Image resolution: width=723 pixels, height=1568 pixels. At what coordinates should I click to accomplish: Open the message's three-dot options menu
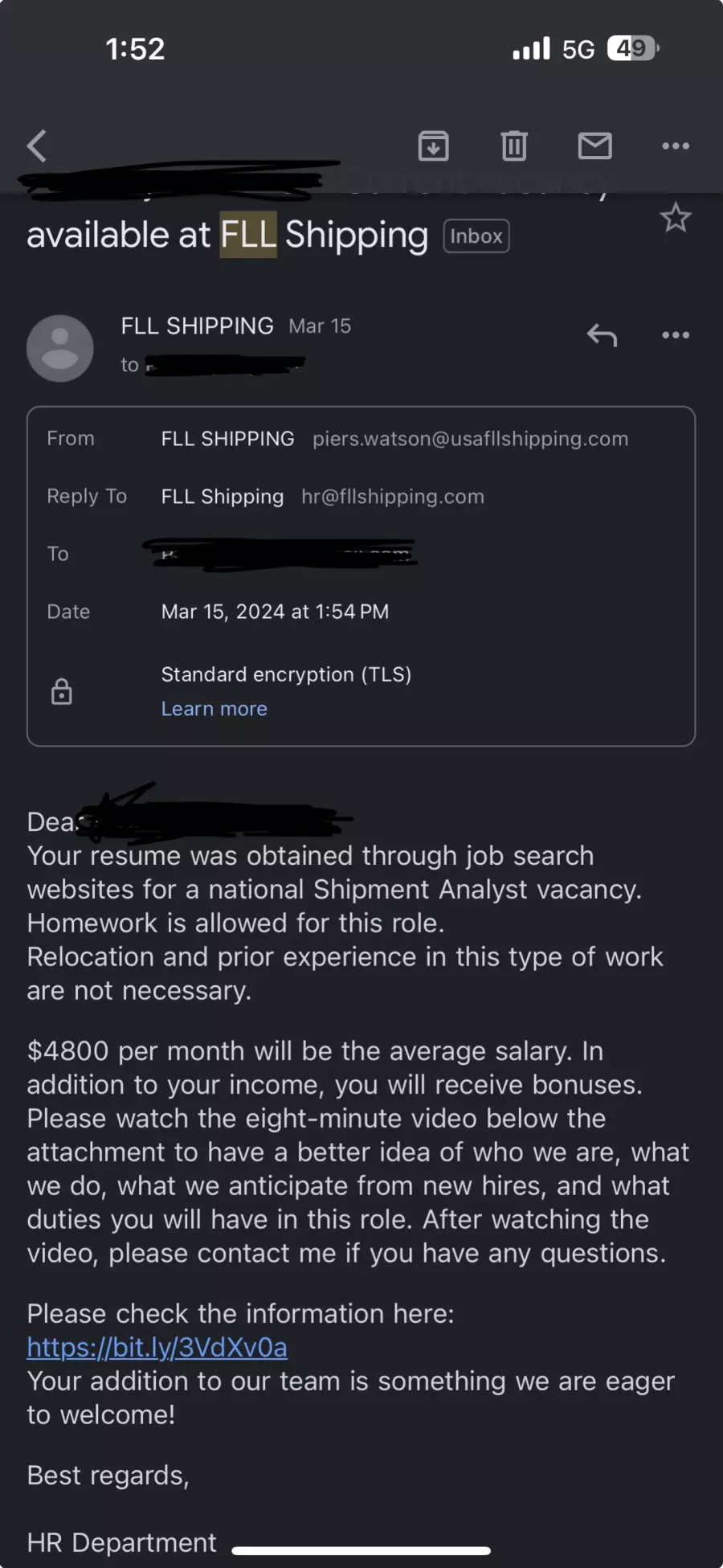coord(676,334)
